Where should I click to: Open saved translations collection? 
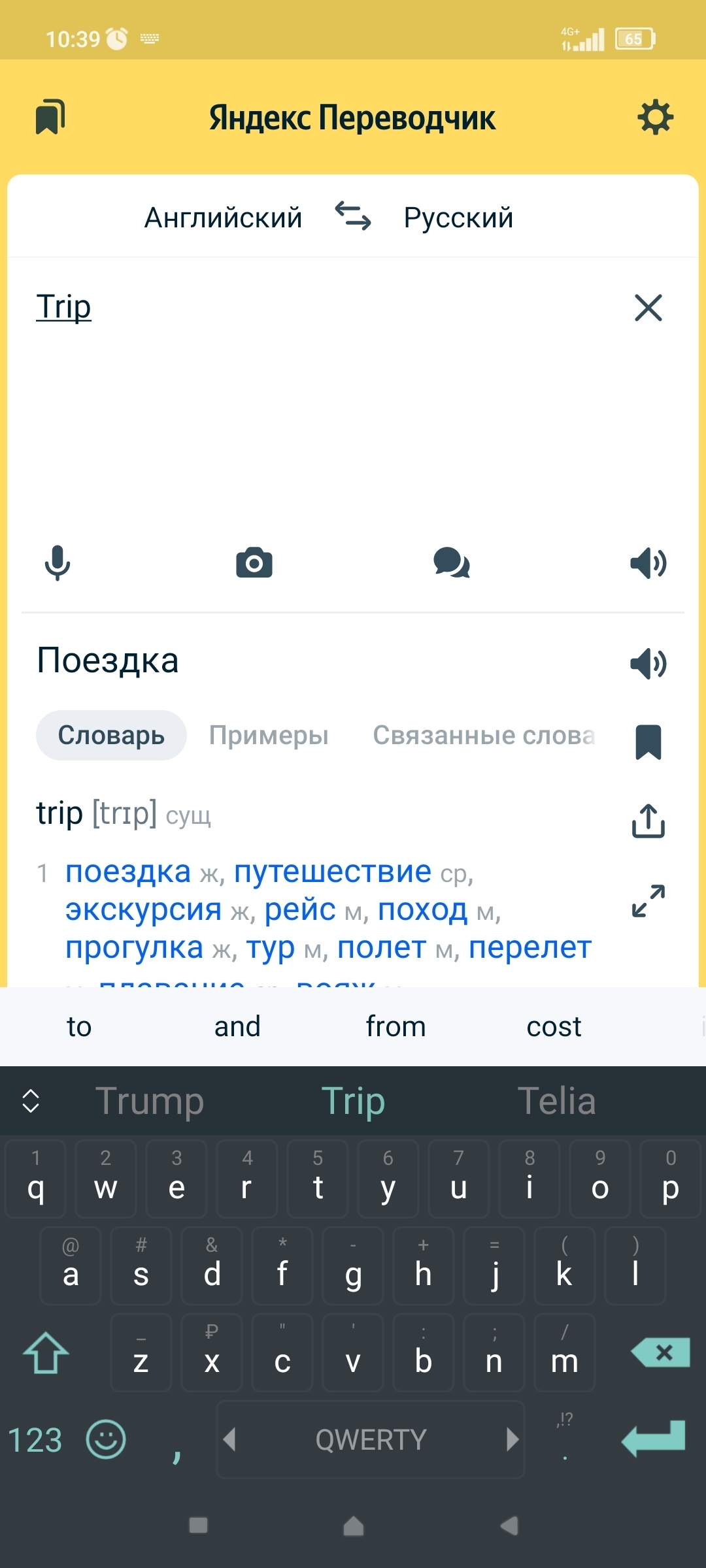point(50,117)
